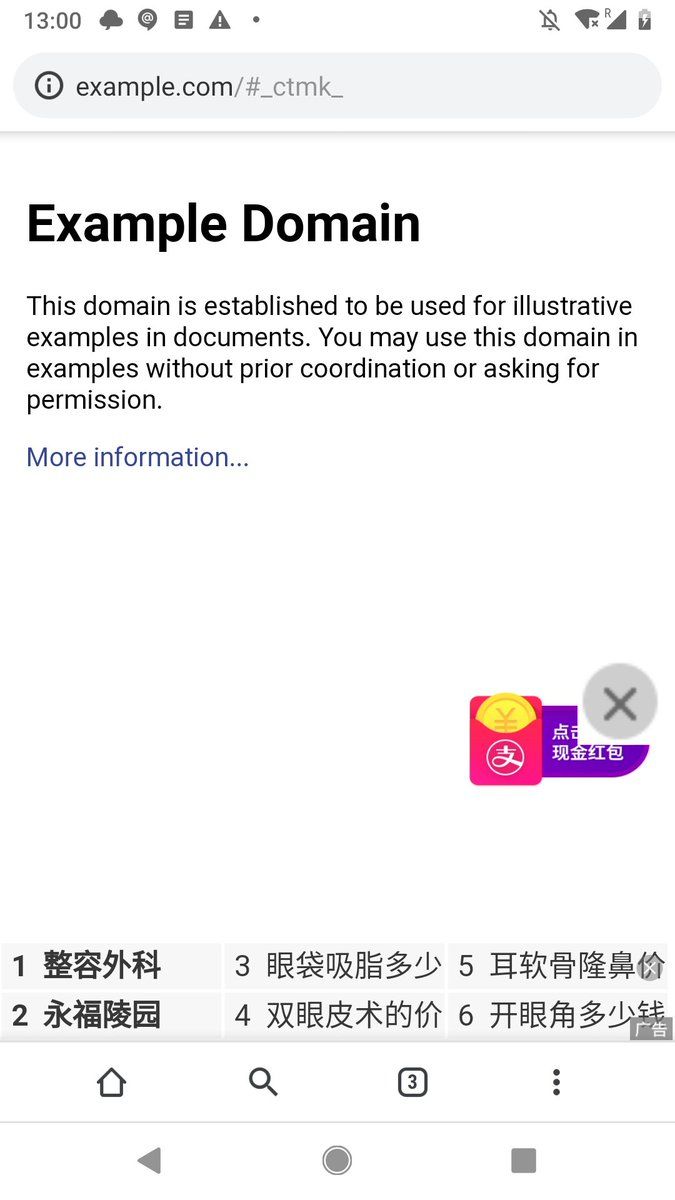Close the bottom ad strip
675x1200 pixels.
(651, 967)
